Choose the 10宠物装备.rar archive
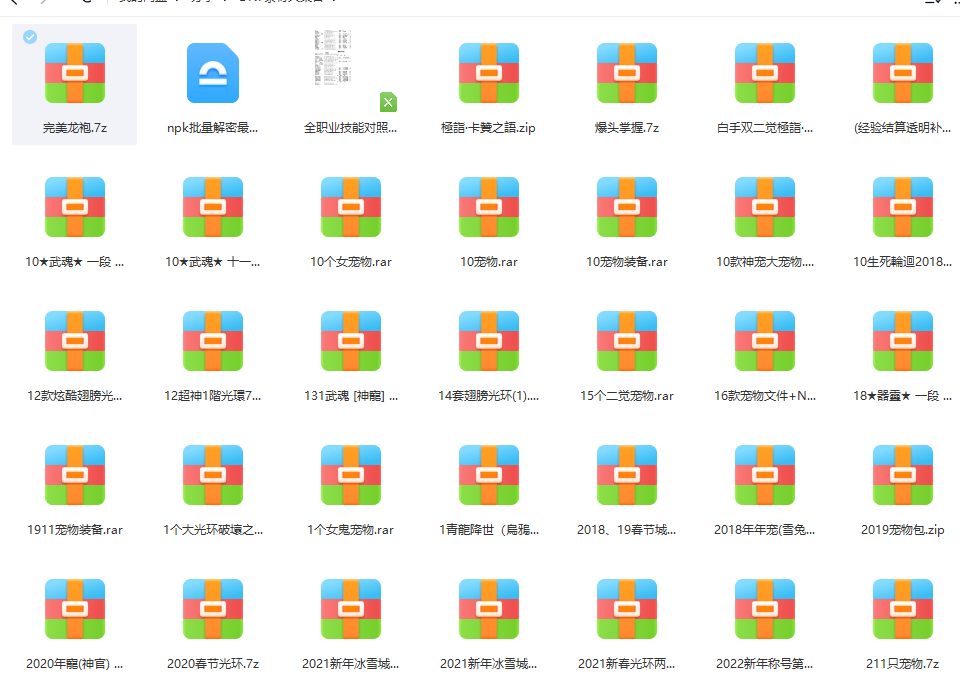The height and width of the screenshot is (692, 960). click(x=627, y=207)
